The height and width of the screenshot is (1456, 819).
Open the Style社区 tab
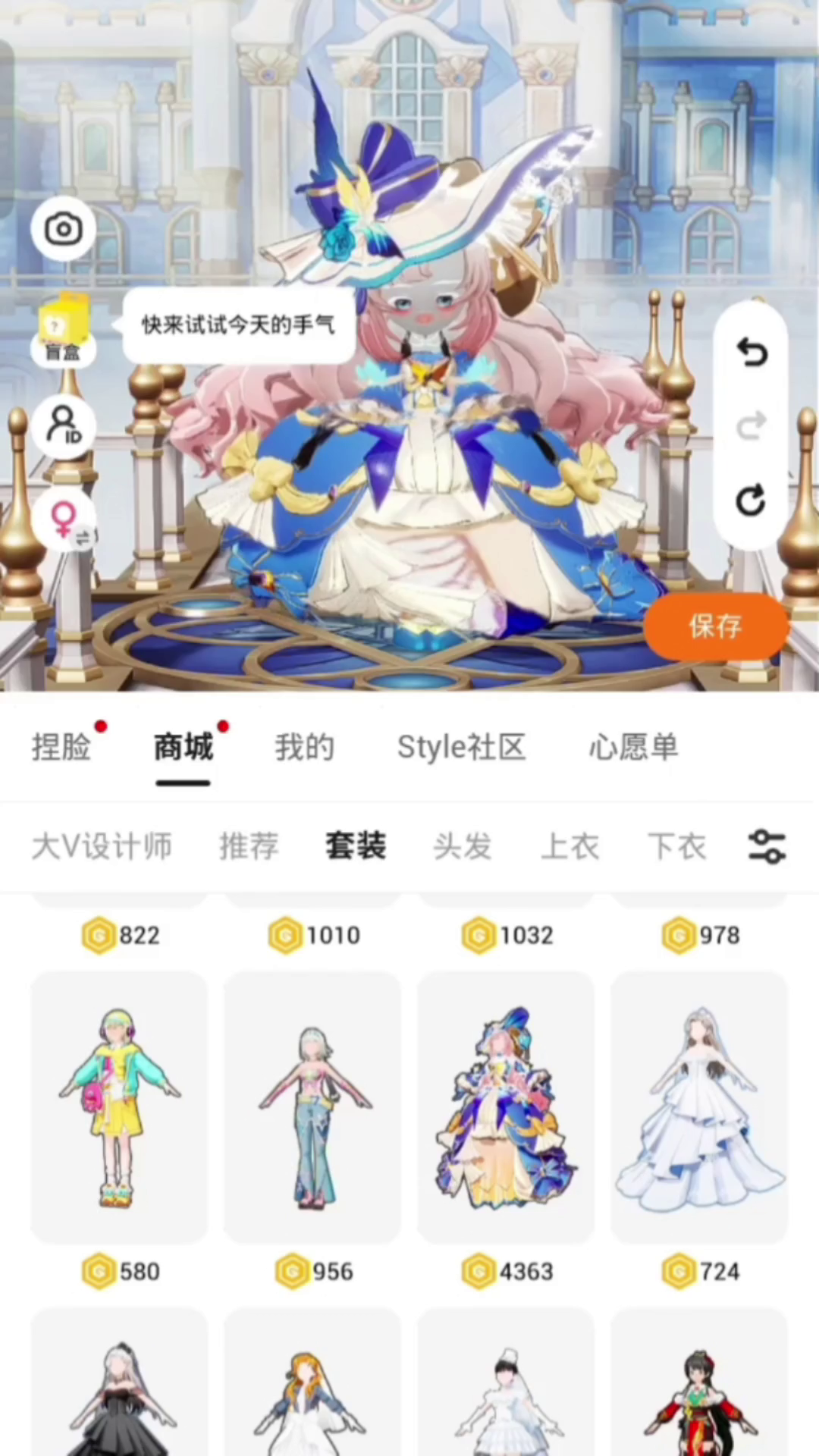(461, 748)
